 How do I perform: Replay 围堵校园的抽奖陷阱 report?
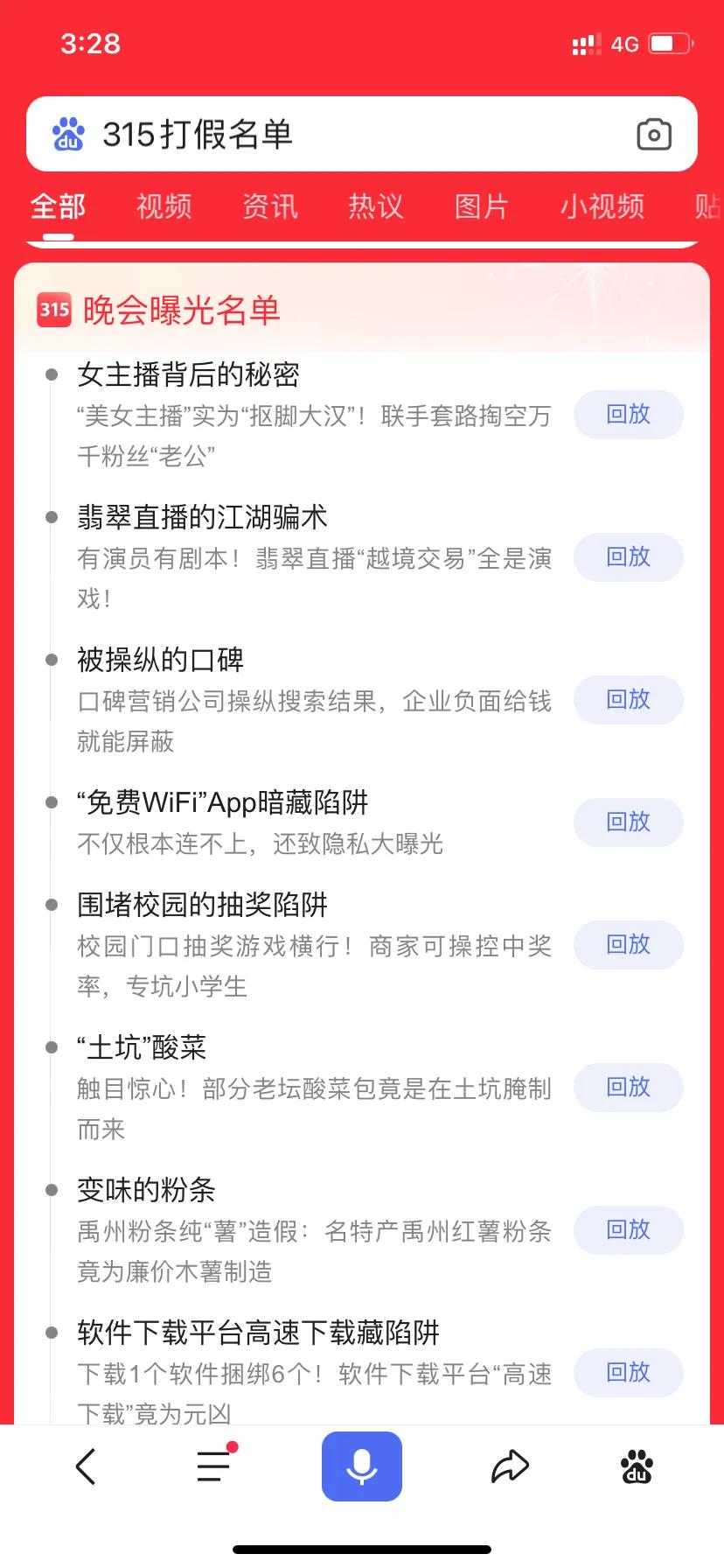click(x=628, y=945)
